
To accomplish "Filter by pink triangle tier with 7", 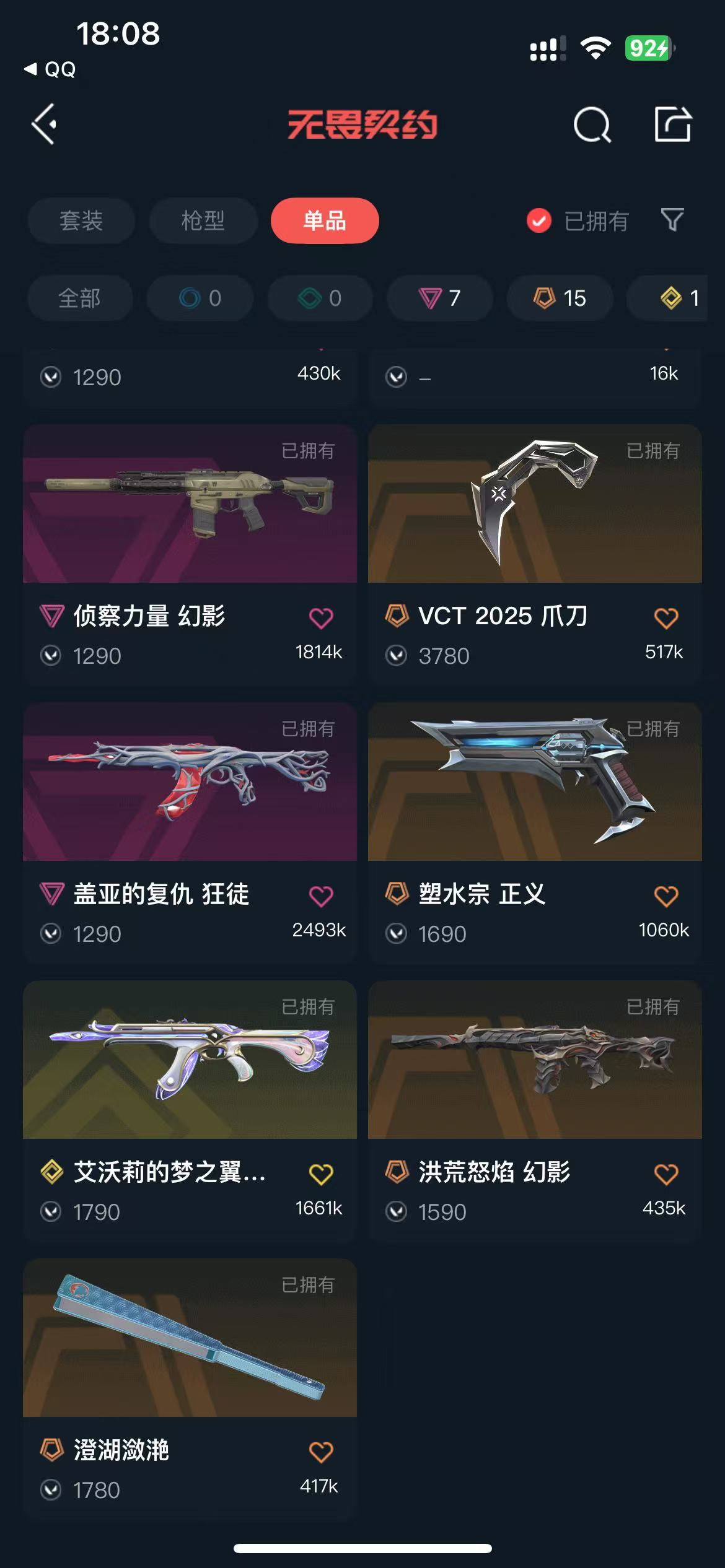I will tap(440, 298).
